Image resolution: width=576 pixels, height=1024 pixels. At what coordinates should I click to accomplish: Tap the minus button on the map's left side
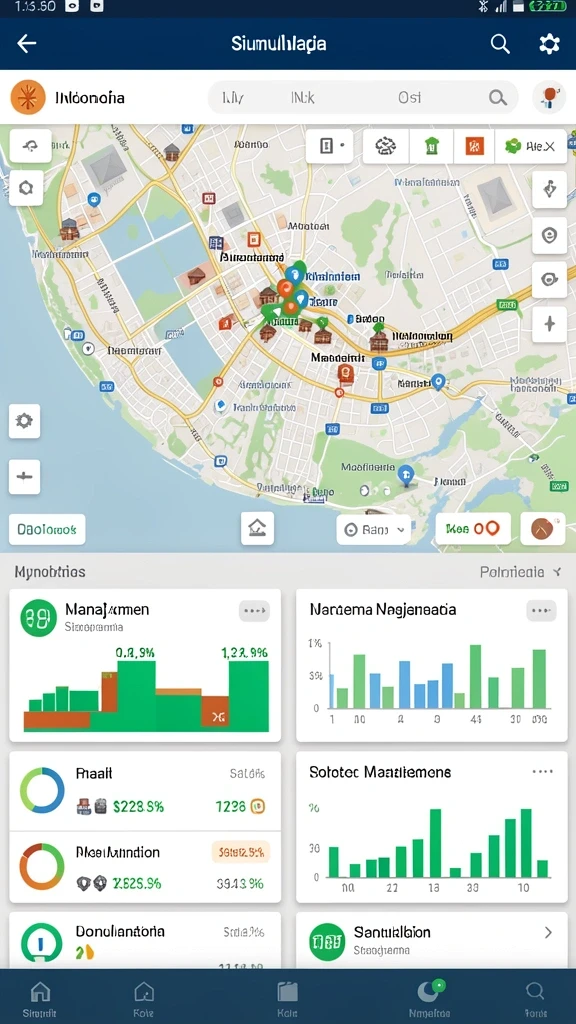point(25,476)
